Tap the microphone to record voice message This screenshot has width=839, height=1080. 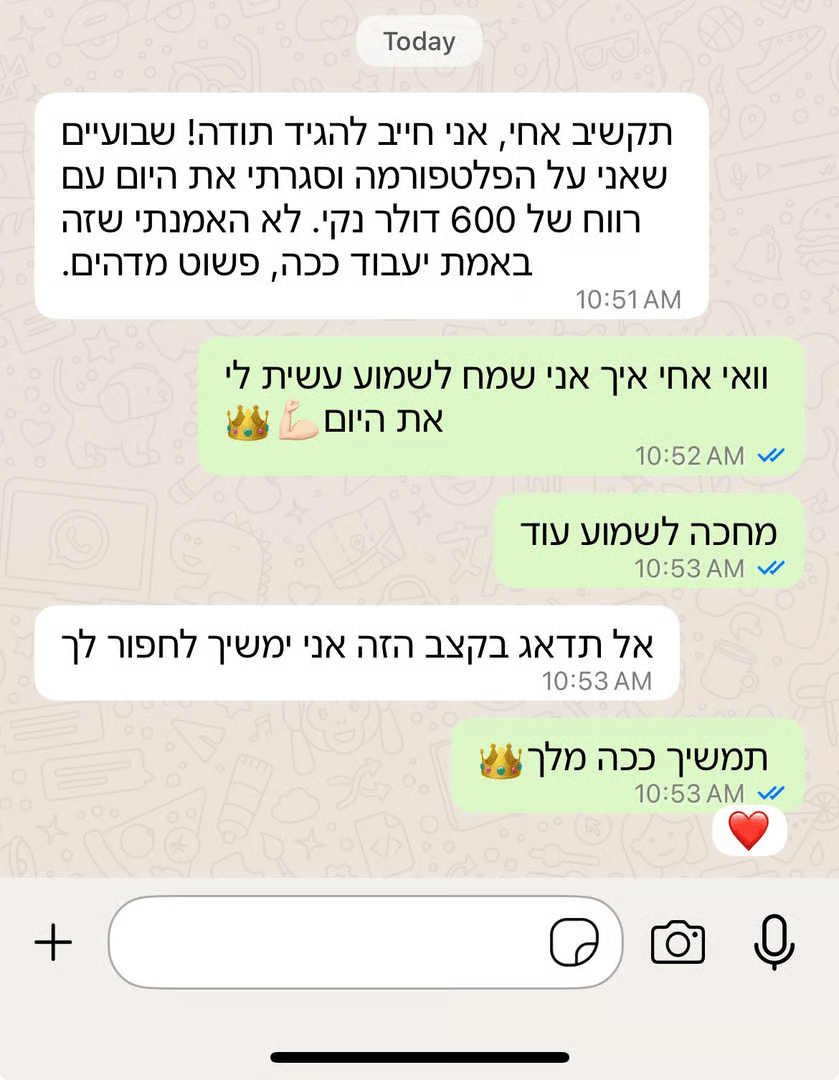773,942
